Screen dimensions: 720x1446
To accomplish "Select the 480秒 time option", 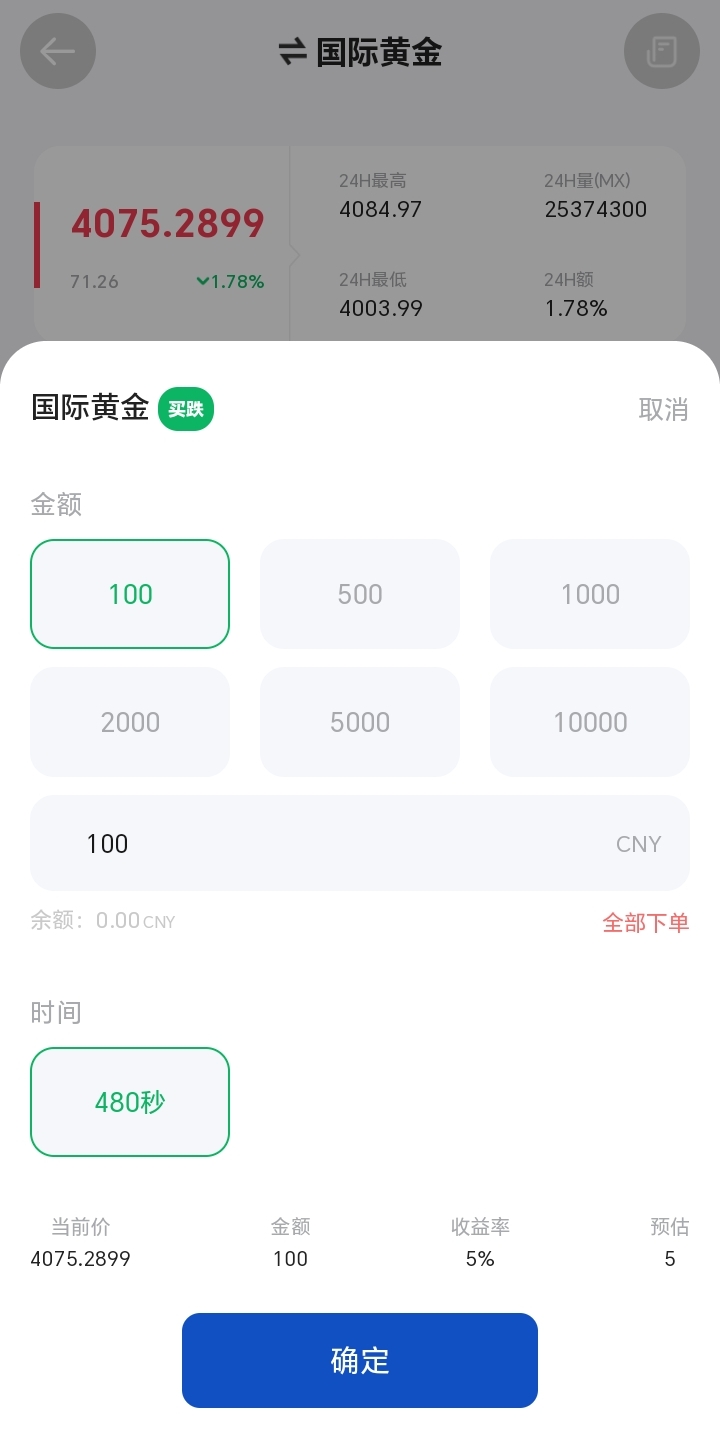I will click(x=129, y=1101).
